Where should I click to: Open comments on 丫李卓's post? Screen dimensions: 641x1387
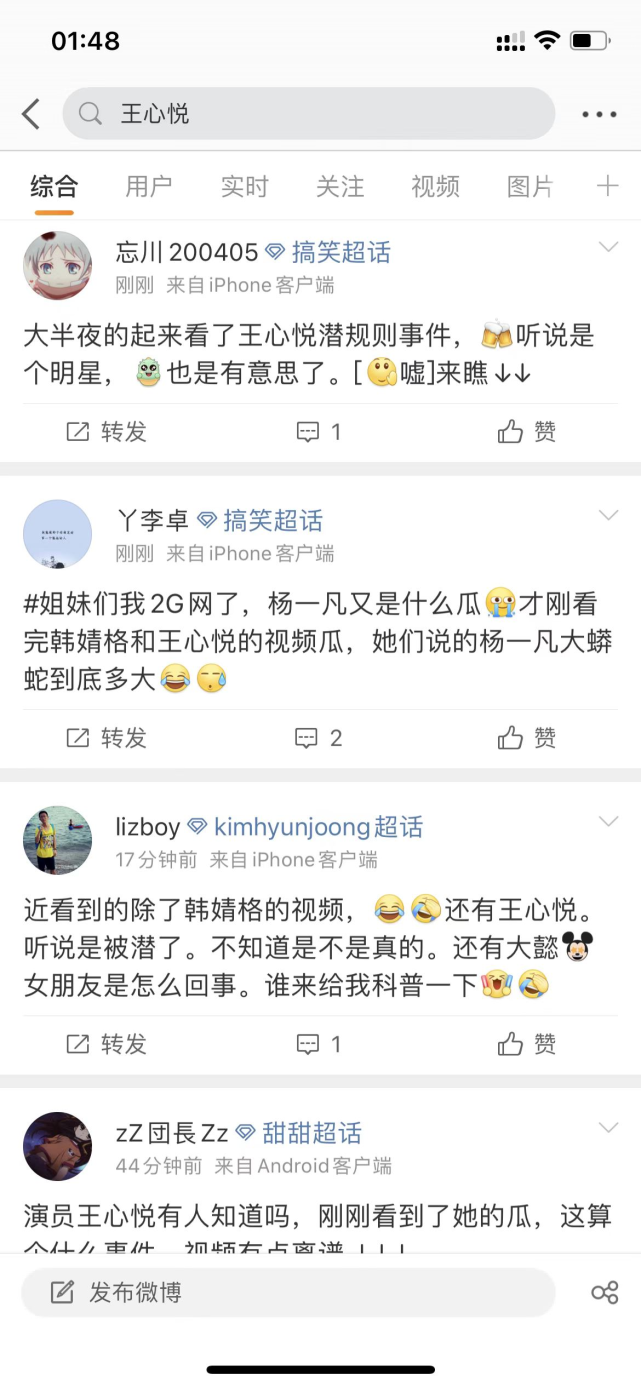[320, 738]
